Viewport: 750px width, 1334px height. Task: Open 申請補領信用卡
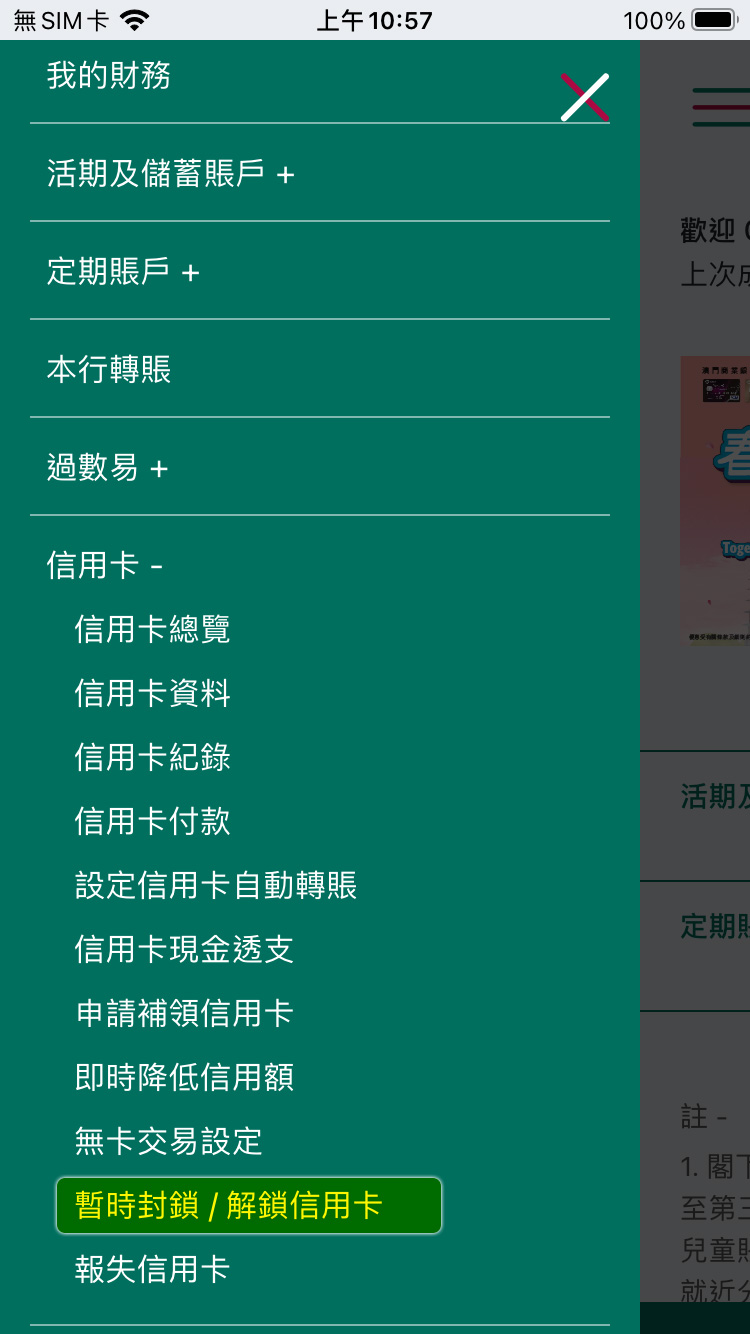click(184, 1013)
